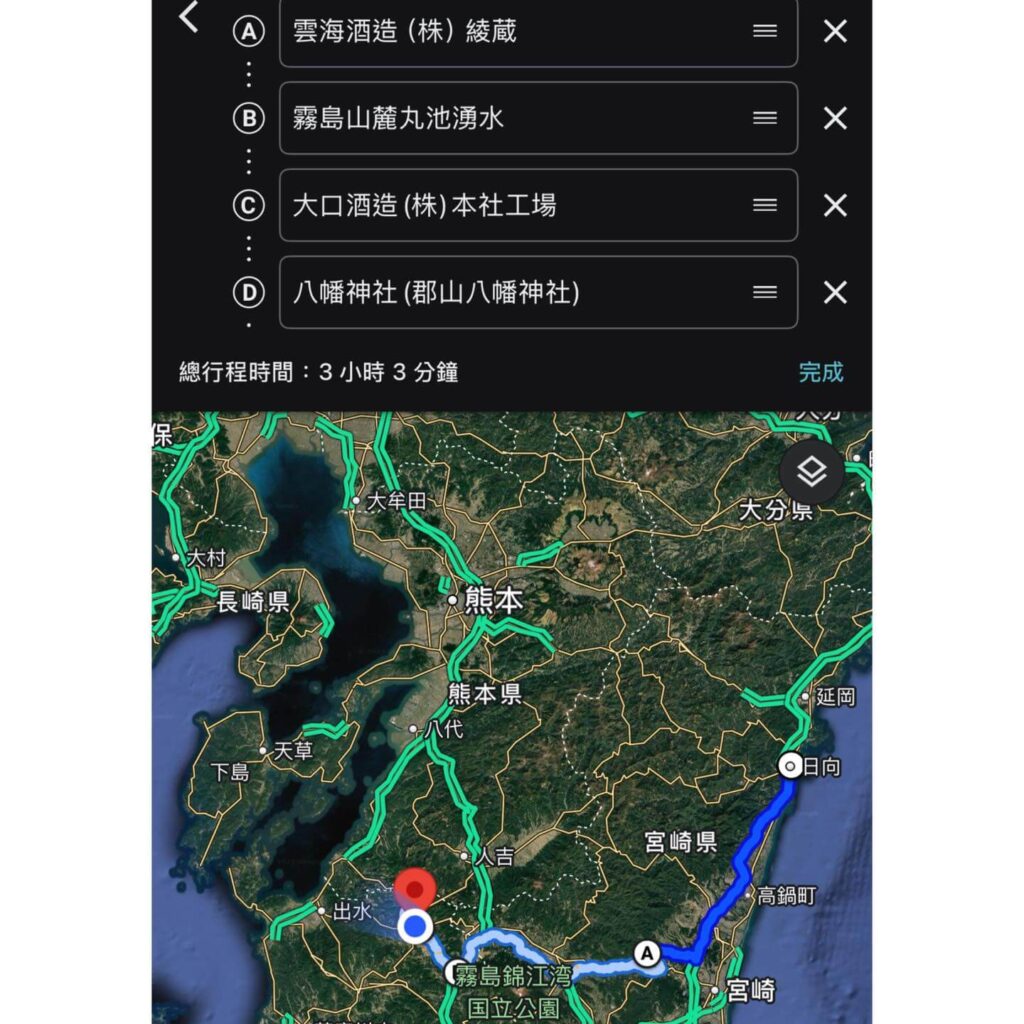Go back with the top-left arrow

pos(189,17)
